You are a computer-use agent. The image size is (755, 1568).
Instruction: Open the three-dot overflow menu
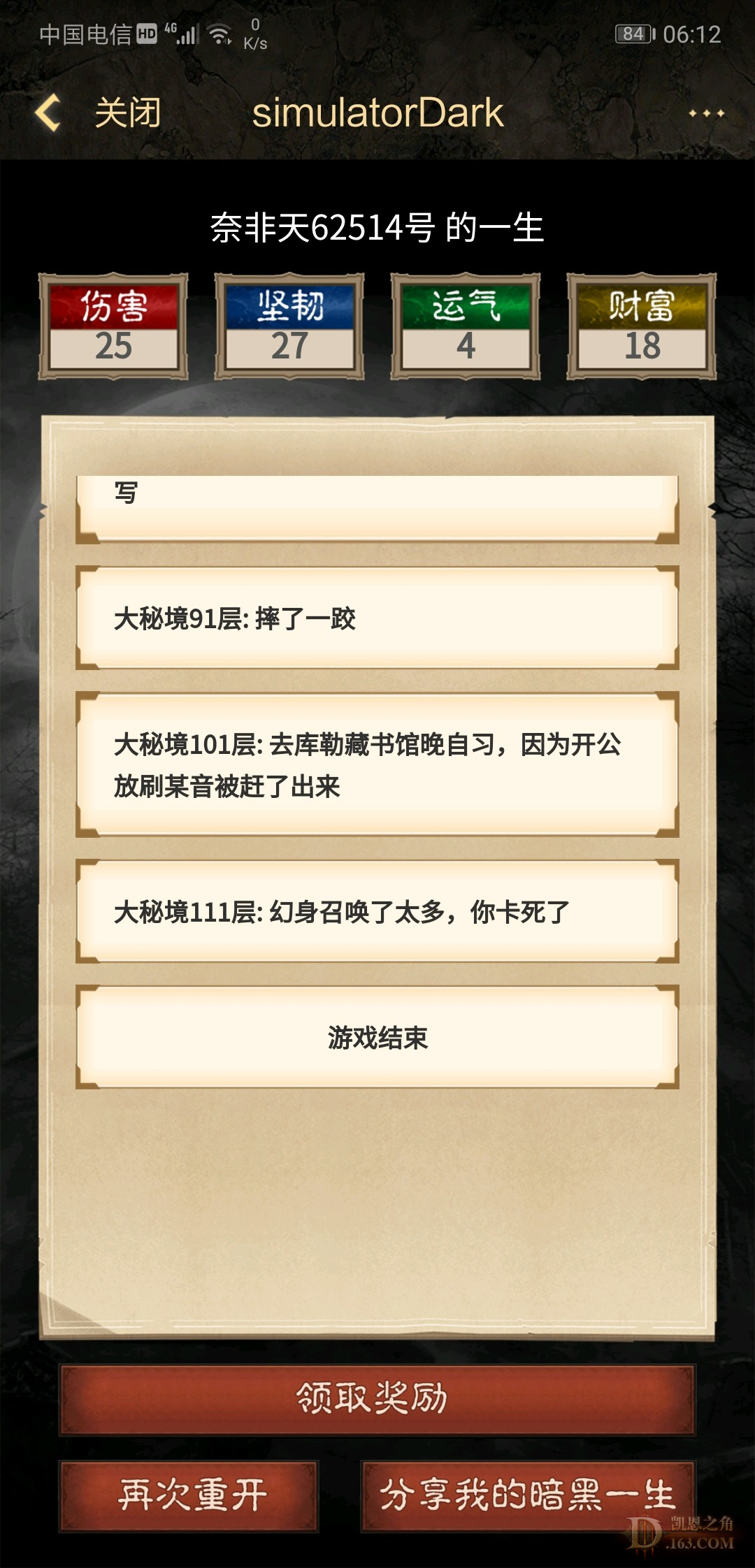tap(706, 113)
